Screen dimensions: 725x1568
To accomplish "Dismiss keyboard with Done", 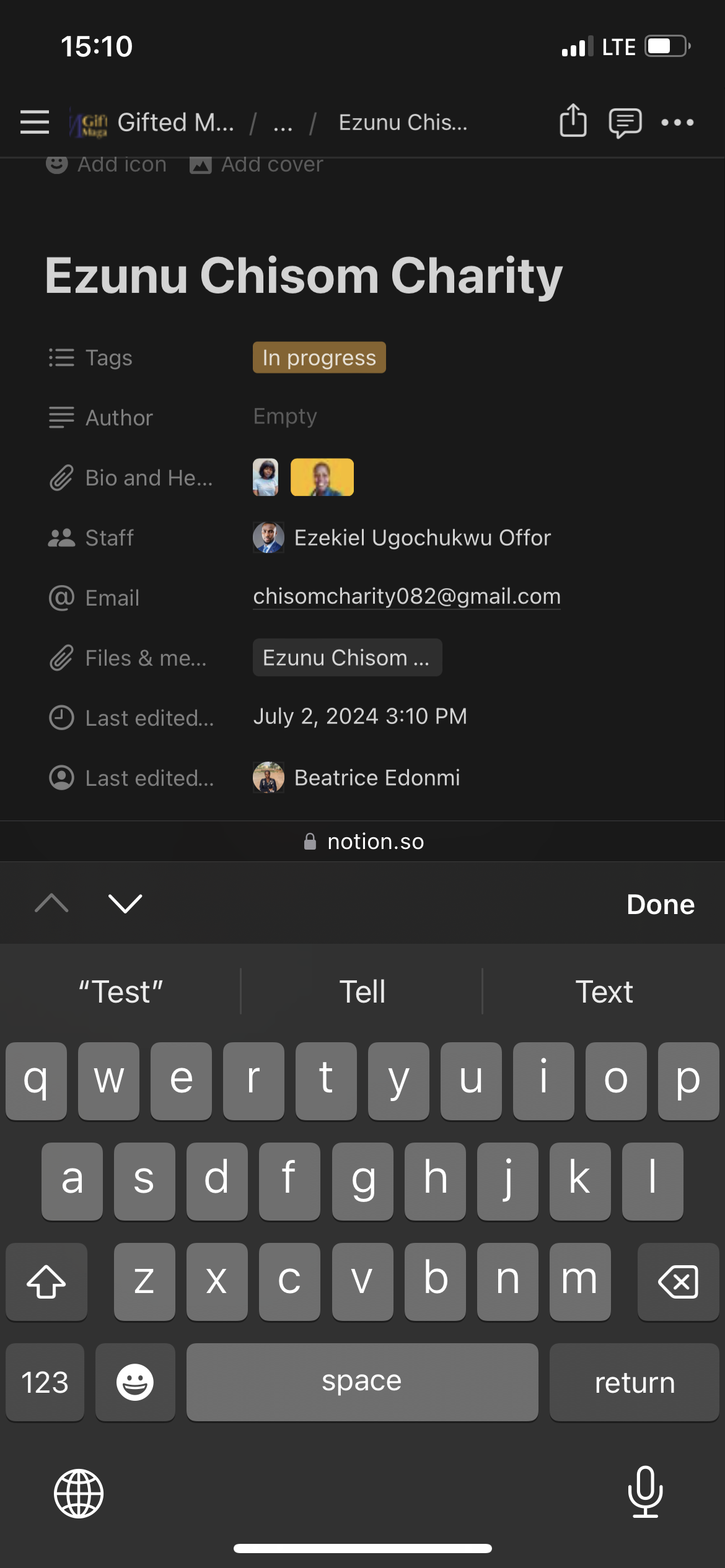I will [661, 904].
